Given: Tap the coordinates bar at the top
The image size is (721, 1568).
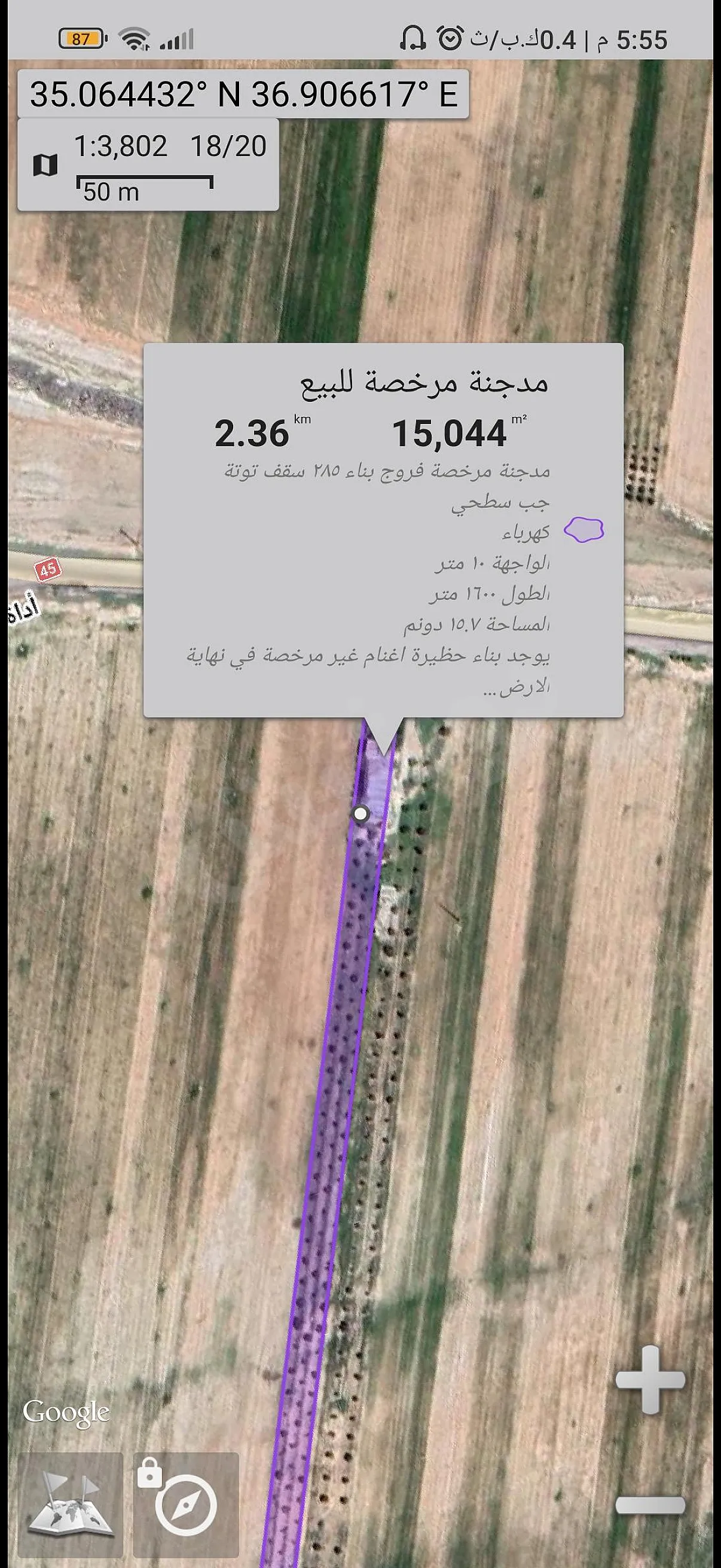Looking at the screenshot, I should [x=243, y=94].
